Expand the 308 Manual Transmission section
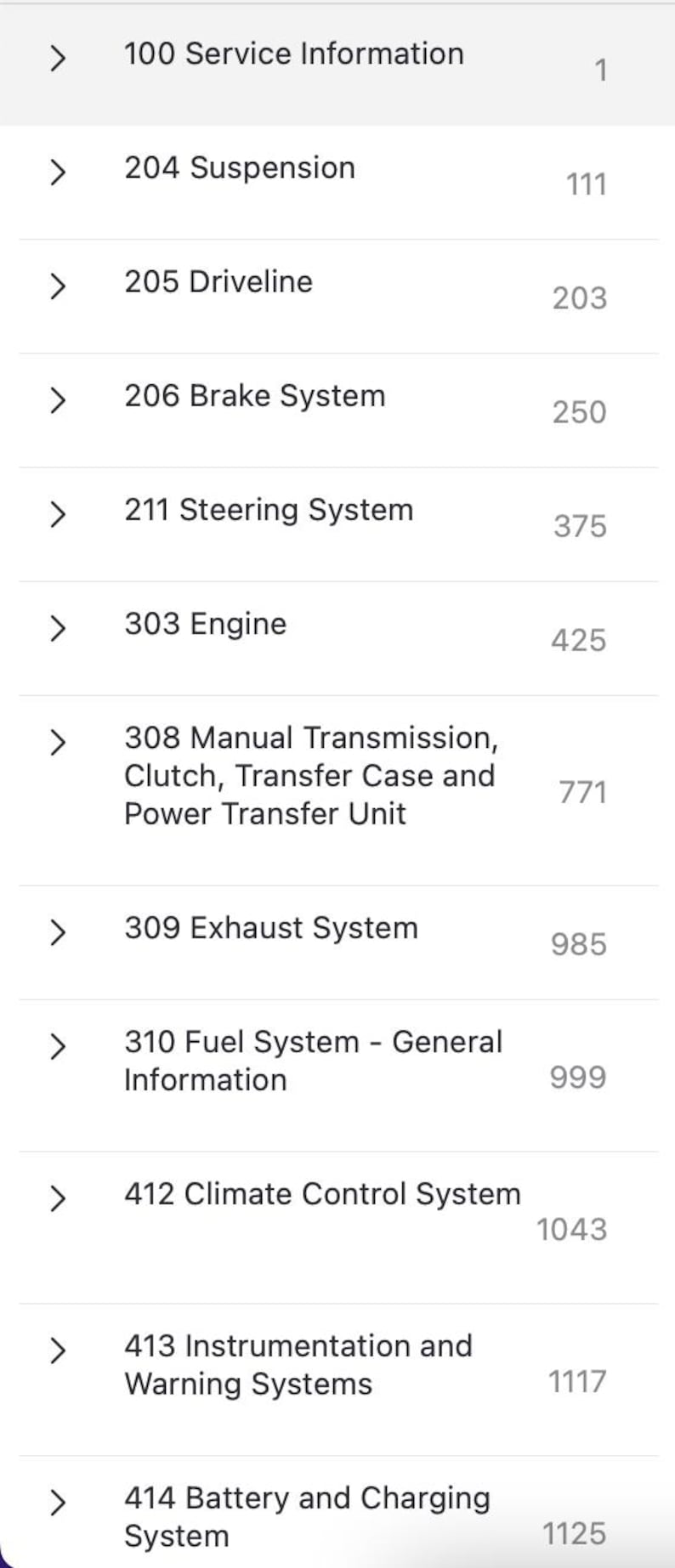The image size is (675, 1568). [x=59, y=742]
